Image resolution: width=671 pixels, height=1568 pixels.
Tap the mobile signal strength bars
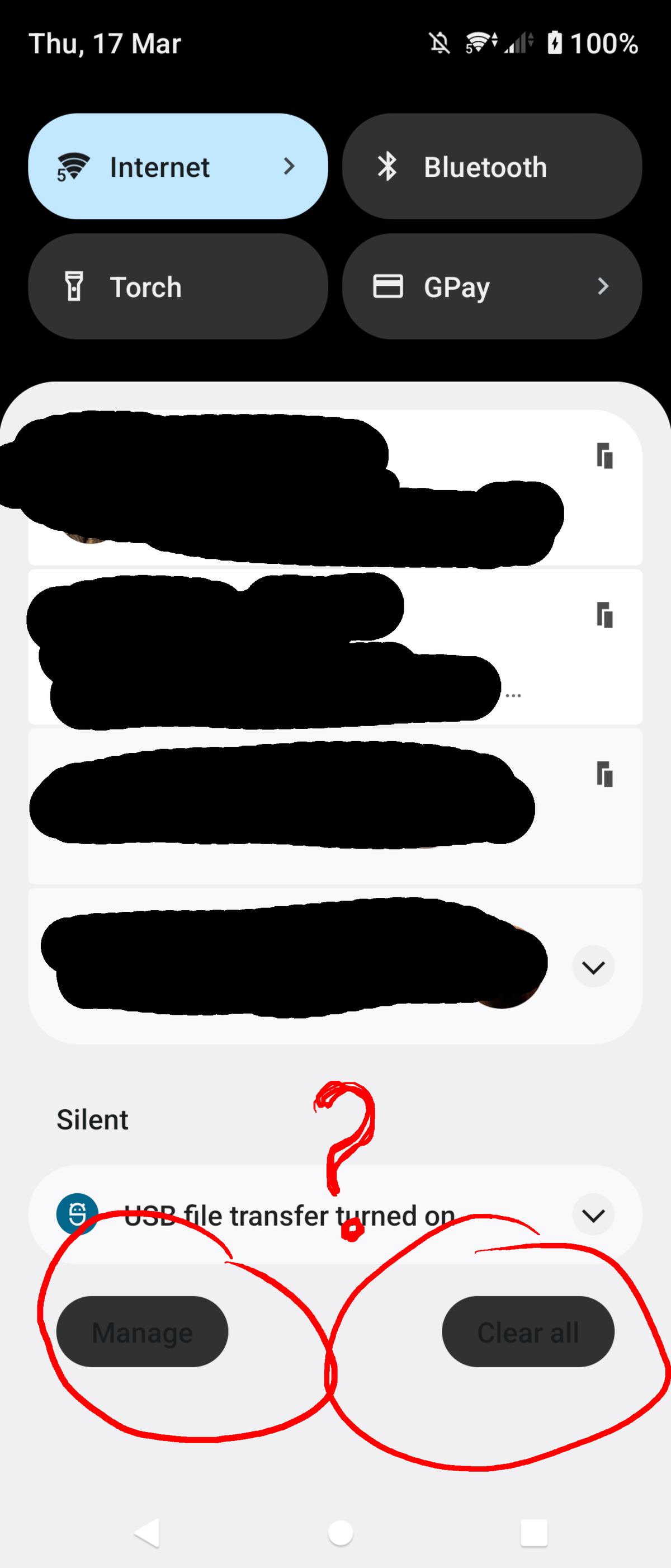[x=516, y=43]
